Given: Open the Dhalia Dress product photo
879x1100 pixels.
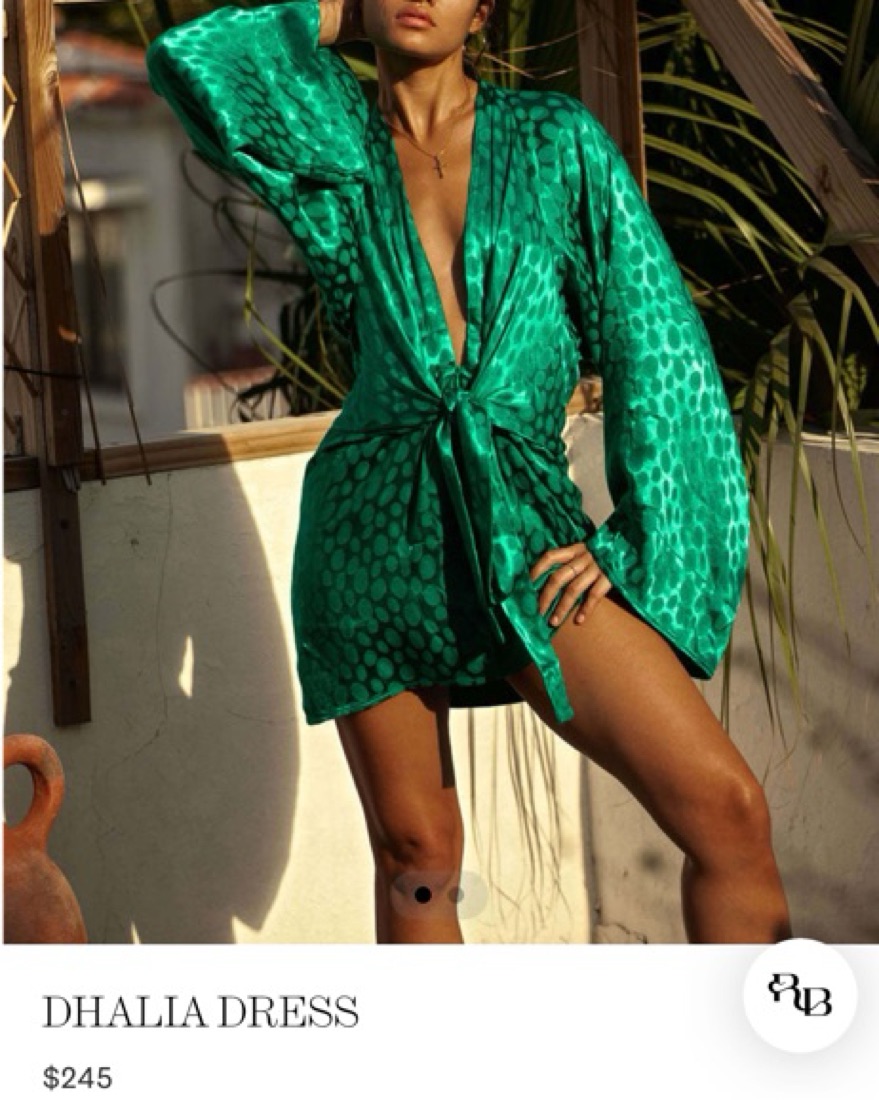Looking at the screenshot, I should 440,450.
